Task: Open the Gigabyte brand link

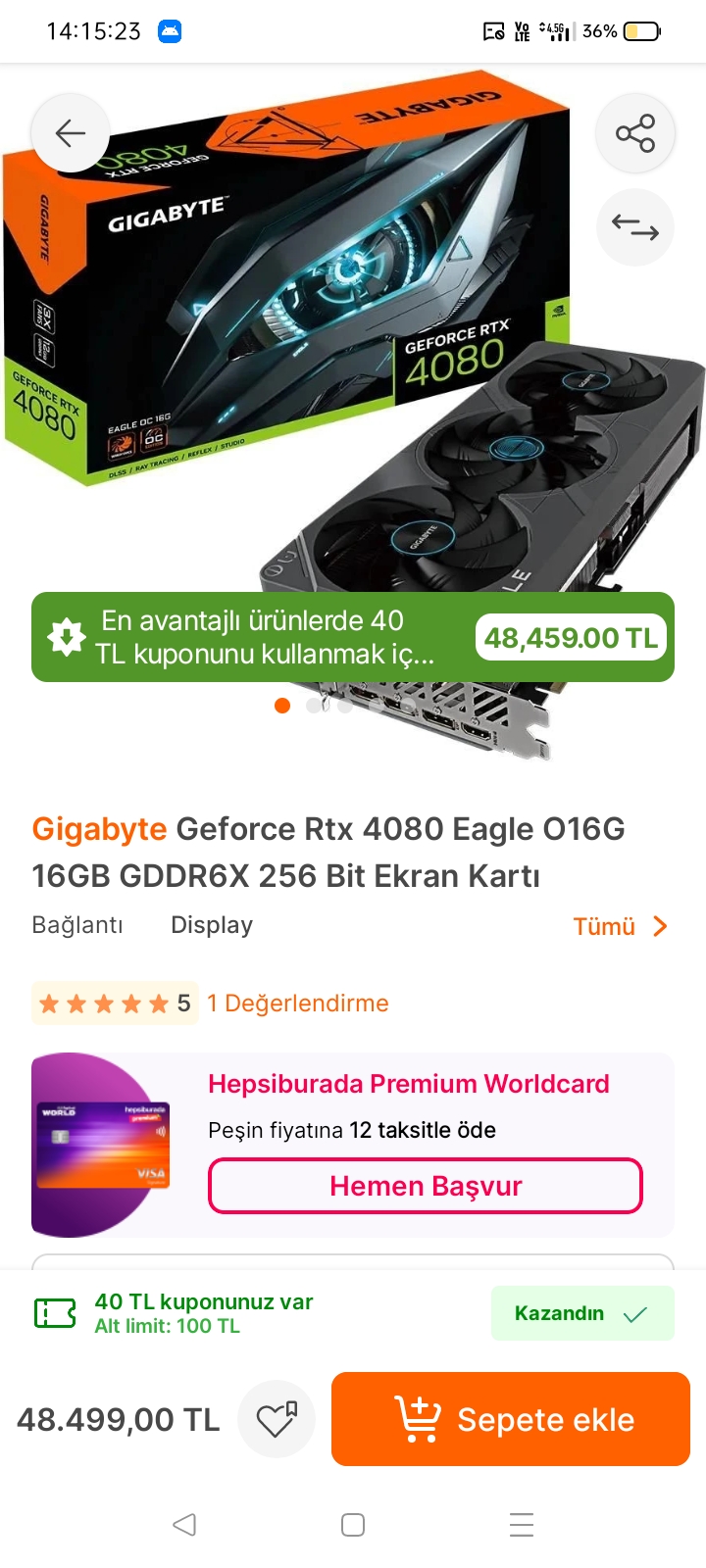Action: (99, 829)
